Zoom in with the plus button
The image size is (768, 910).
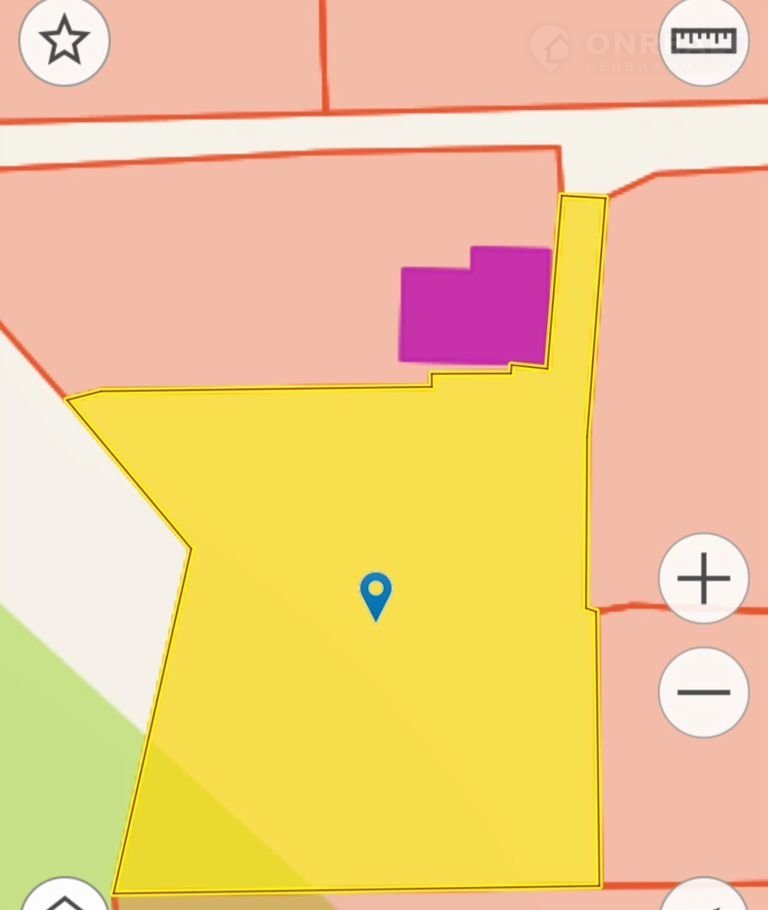click(704, 579)
